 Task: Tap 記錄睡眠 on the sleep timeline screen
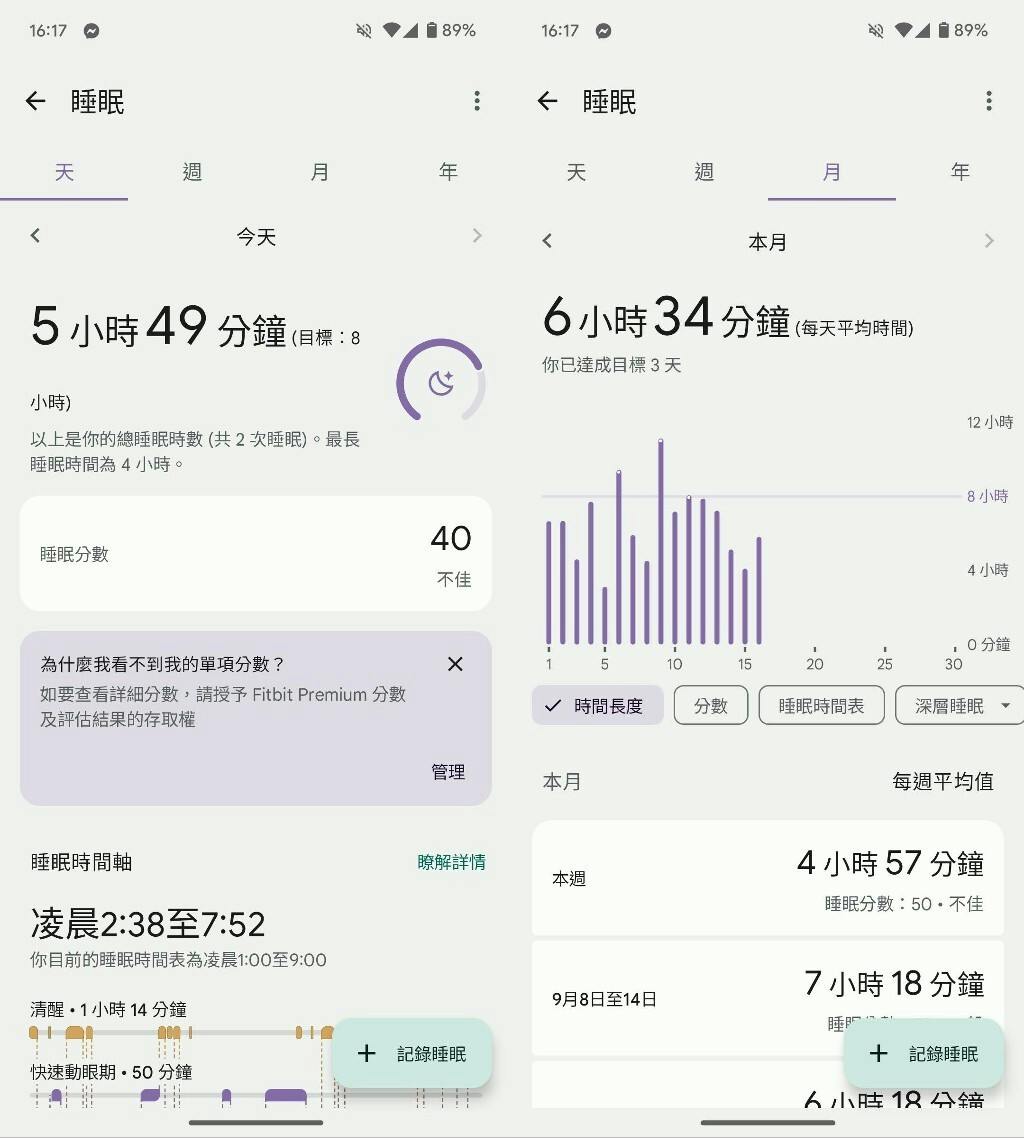pos(412,1053)
